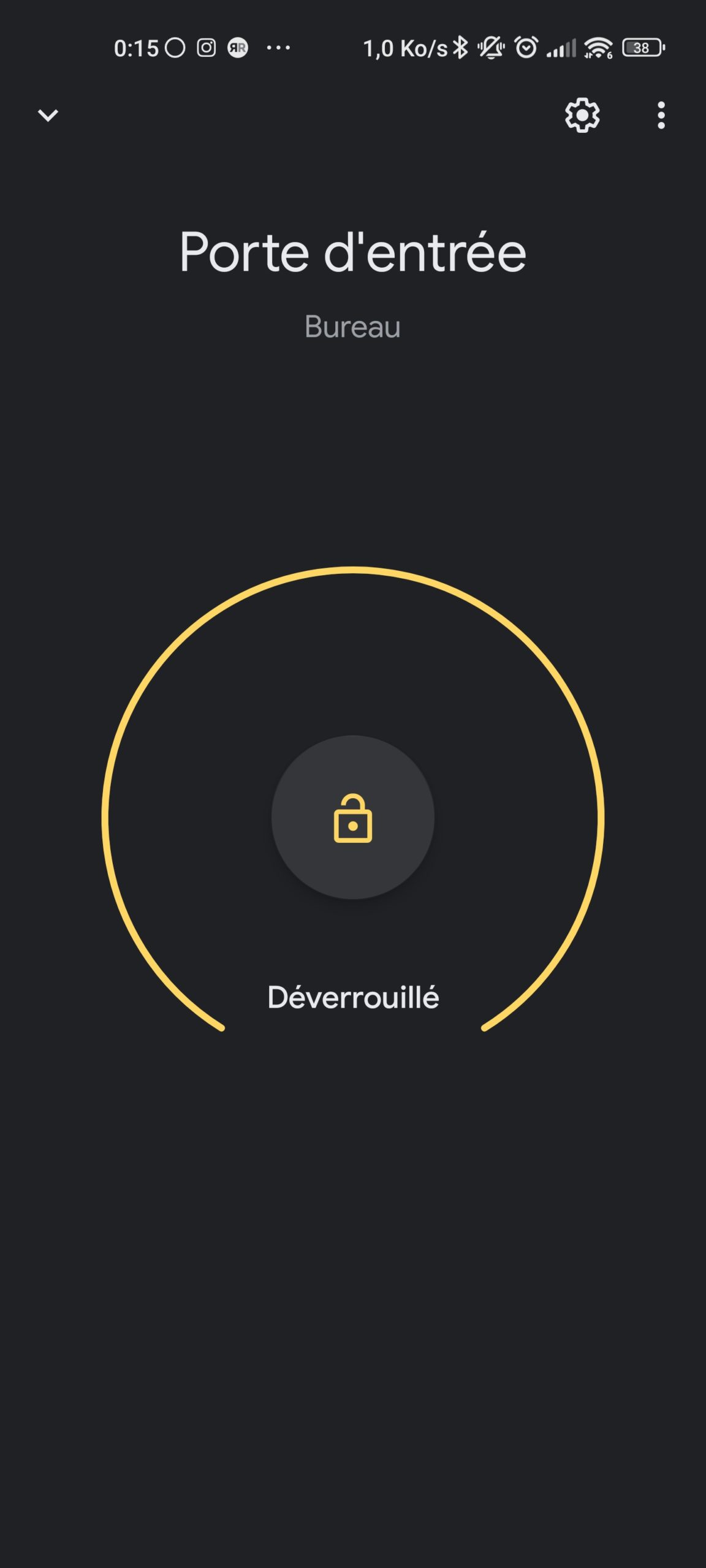Tap the unlocked padlock button to lock the door
This screenshot has height=1568, width=706.
(x=353, y=817)
